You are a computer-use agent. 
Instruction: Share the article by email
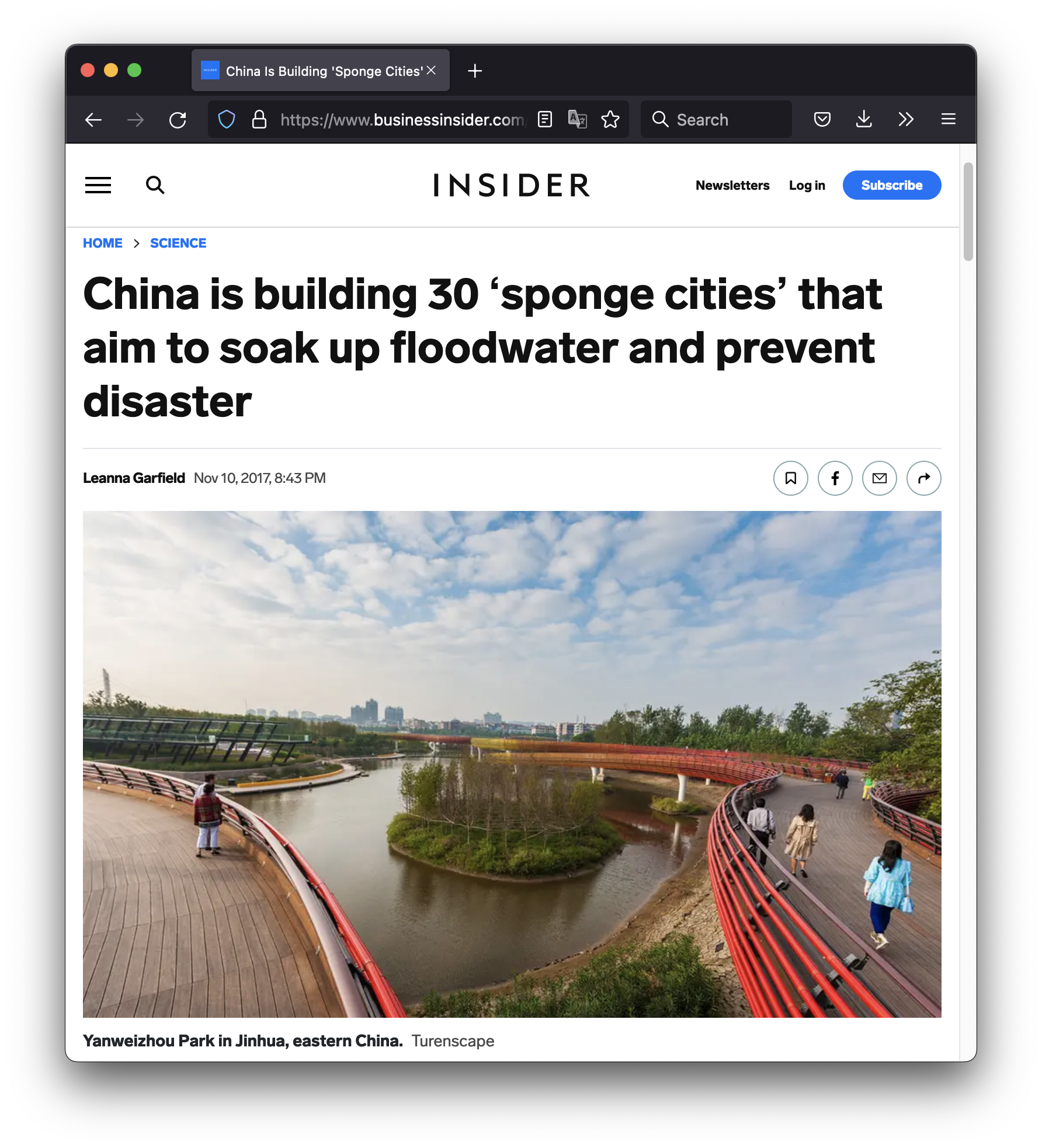(879, 478)
